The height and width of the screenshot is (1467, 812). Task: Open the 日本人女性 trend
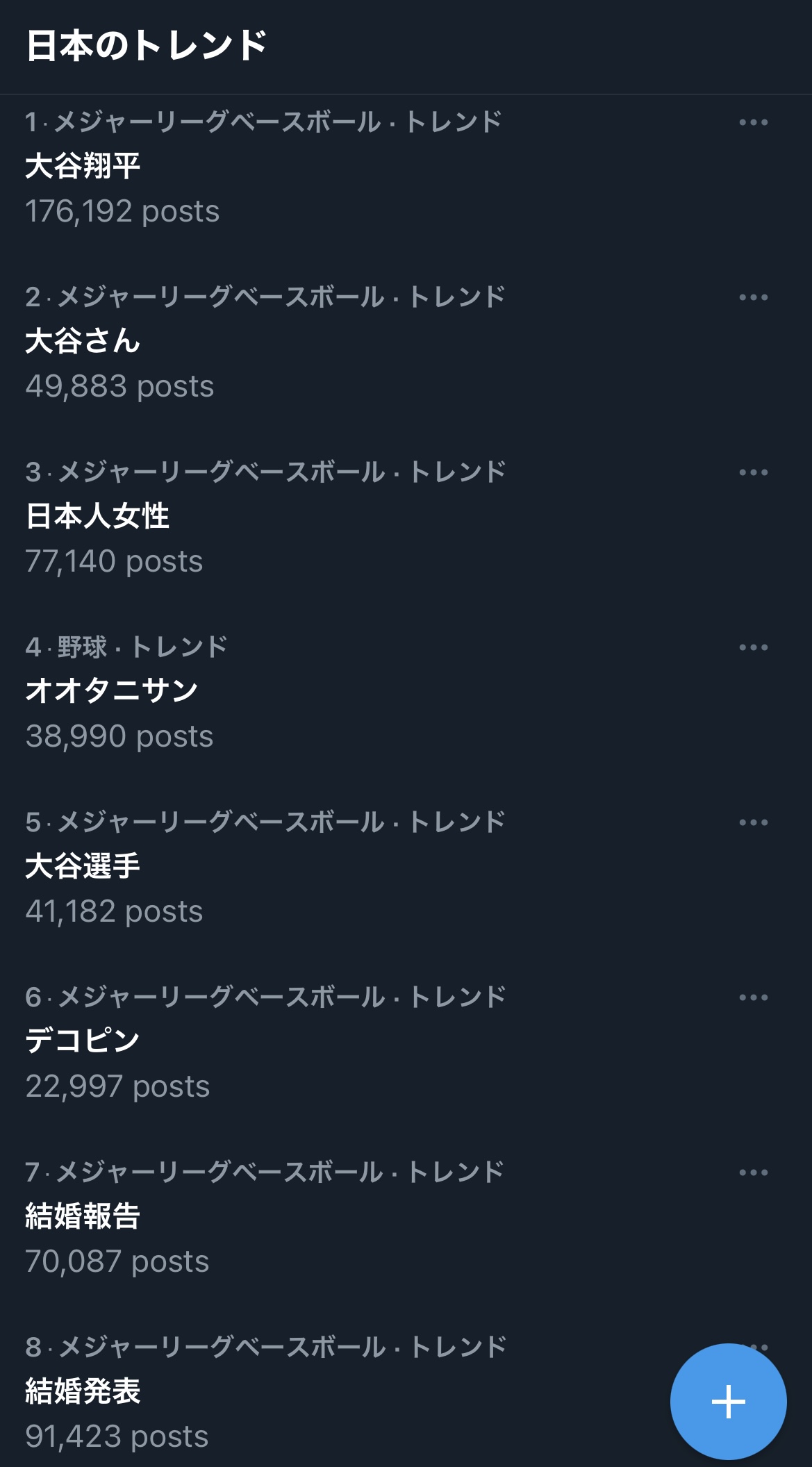click(x=98, y=517)
